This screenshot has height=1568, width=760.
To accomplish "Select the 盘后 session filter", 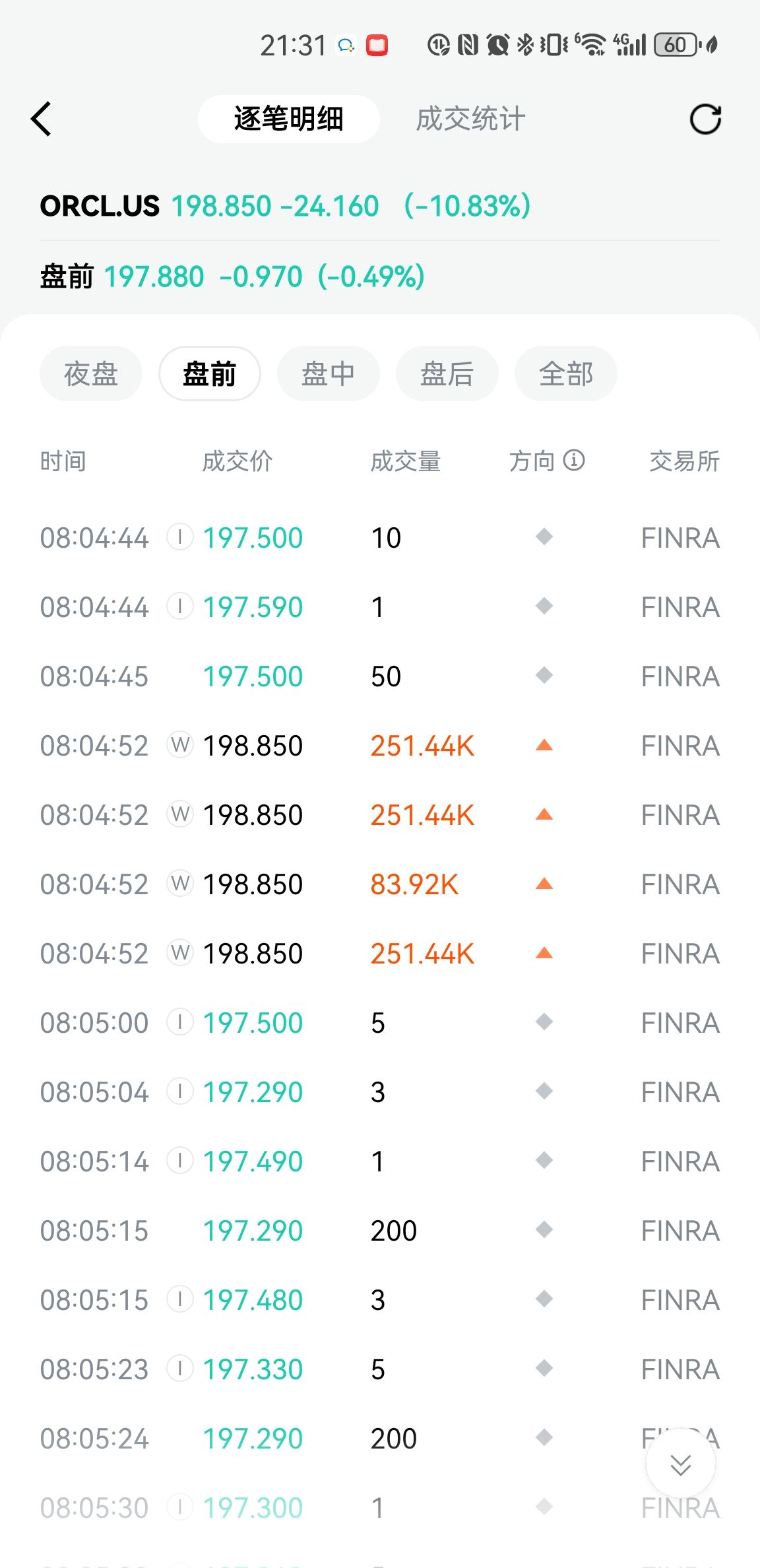I will (x=447, y=374).
